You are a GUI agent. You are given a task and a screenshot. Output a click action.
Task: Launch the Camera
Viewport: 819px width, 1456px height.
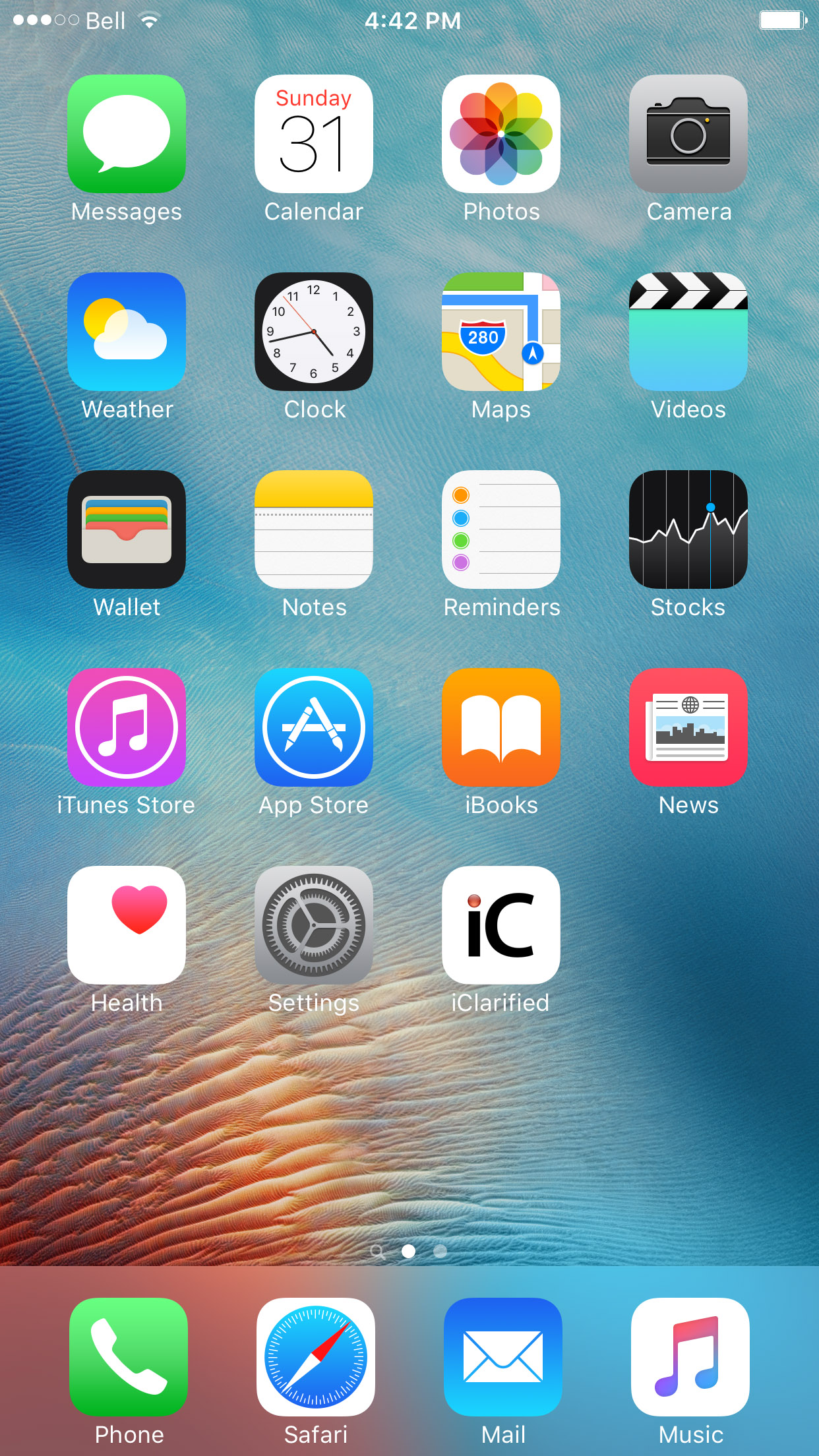[688, 134]
